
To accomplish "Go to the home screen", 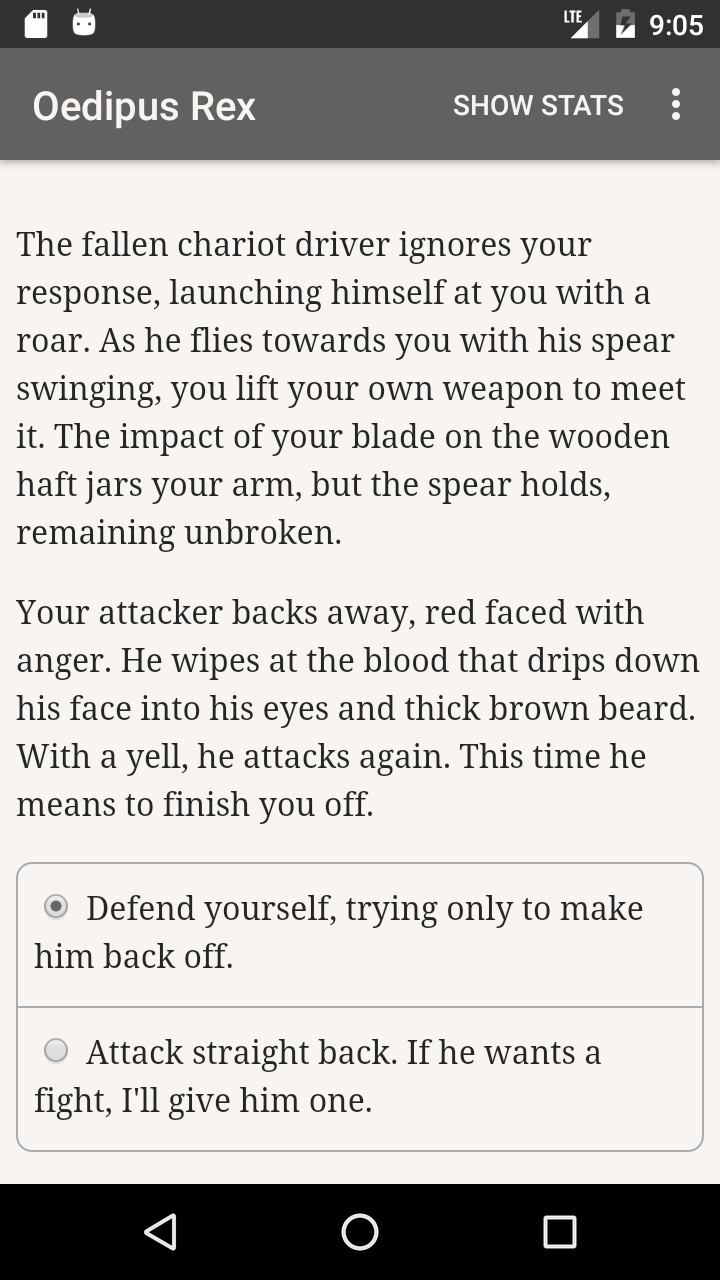I will 360,1232.
